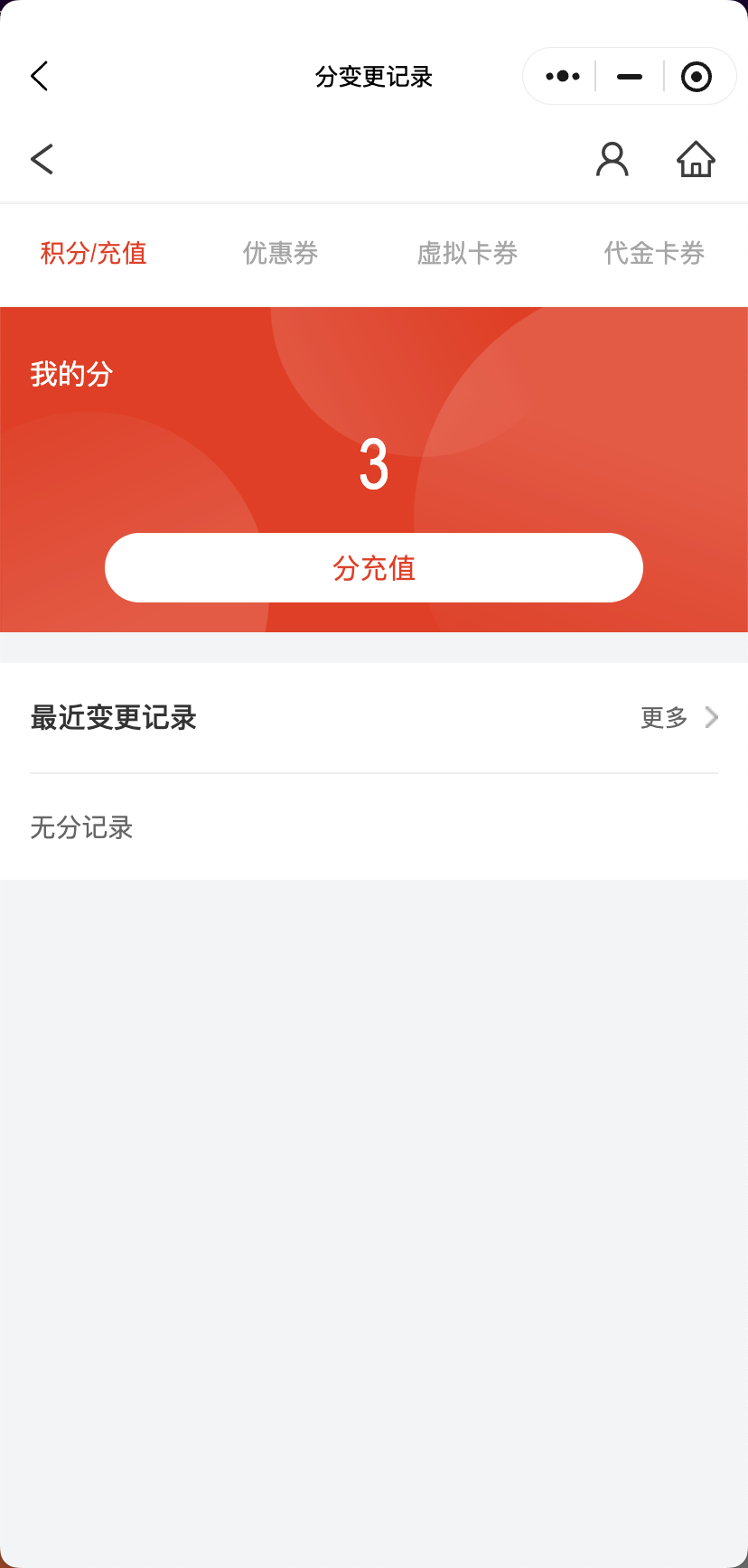748x1568 pixels.
Task: Click the 分充值 recharge button
Action: pos(374,567)
